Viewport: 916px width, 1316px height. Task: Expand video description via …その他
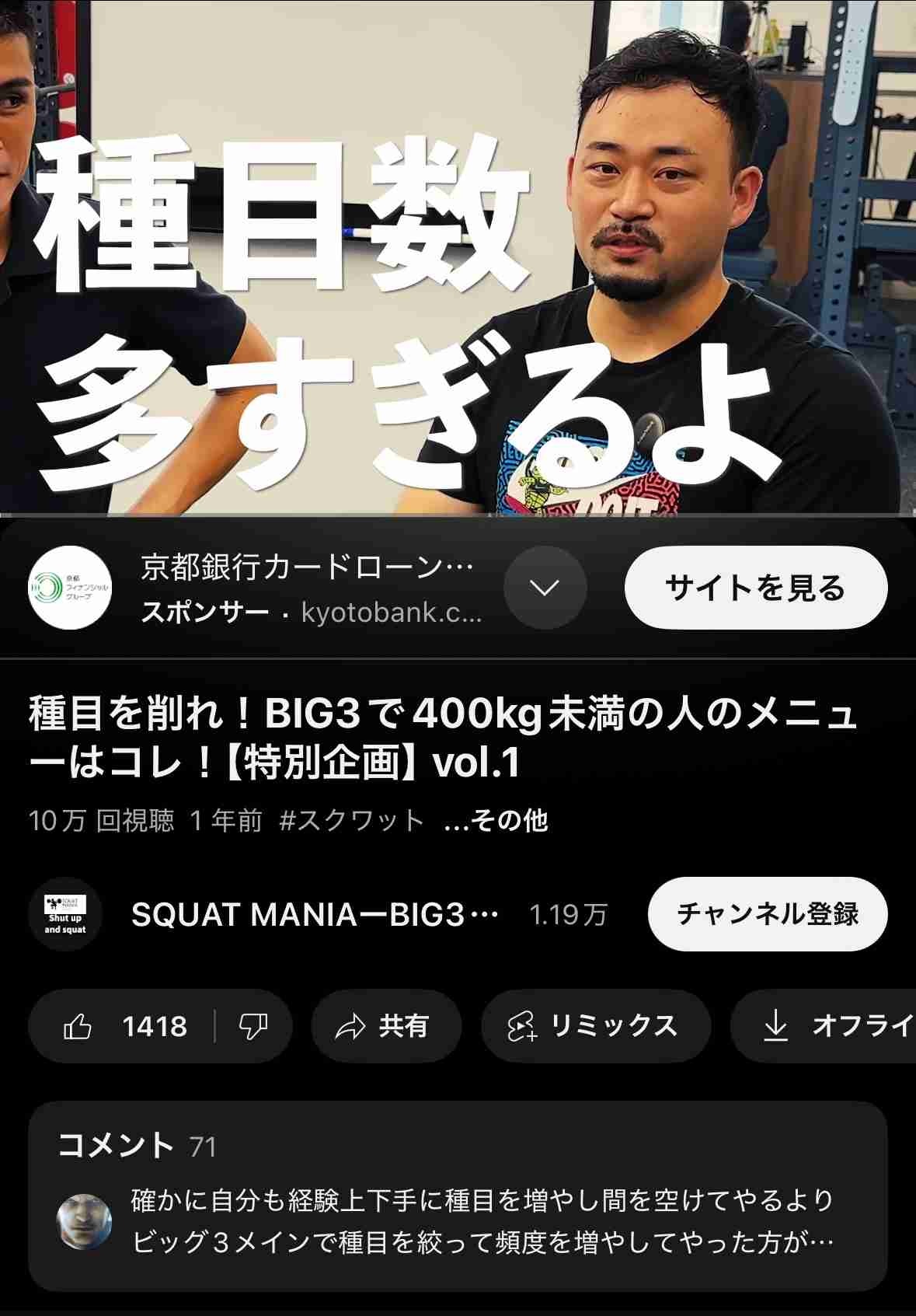[x=496, y=821]
